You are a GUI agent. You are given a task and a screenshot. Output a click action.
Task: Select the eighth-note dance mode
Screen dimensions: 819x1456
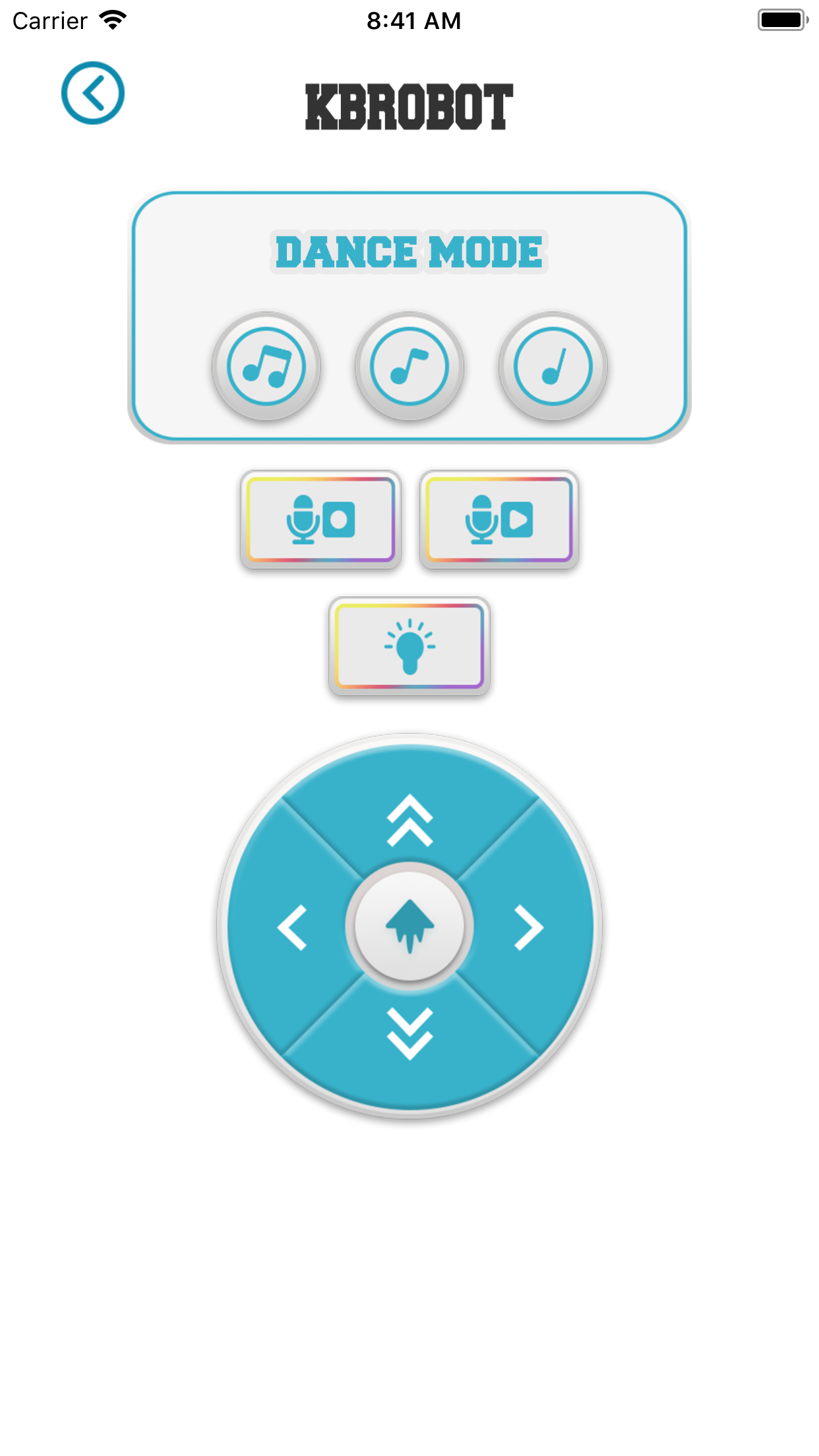tap(409, 366)
